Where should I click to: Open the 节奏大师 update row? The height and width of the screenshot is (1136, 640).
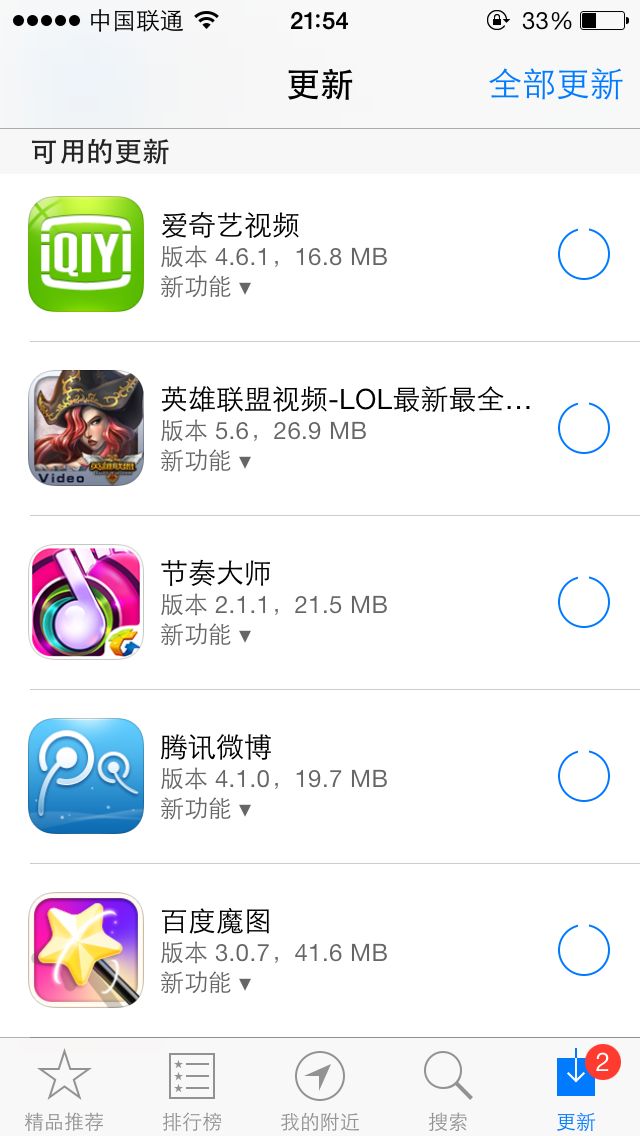point(86,602)
